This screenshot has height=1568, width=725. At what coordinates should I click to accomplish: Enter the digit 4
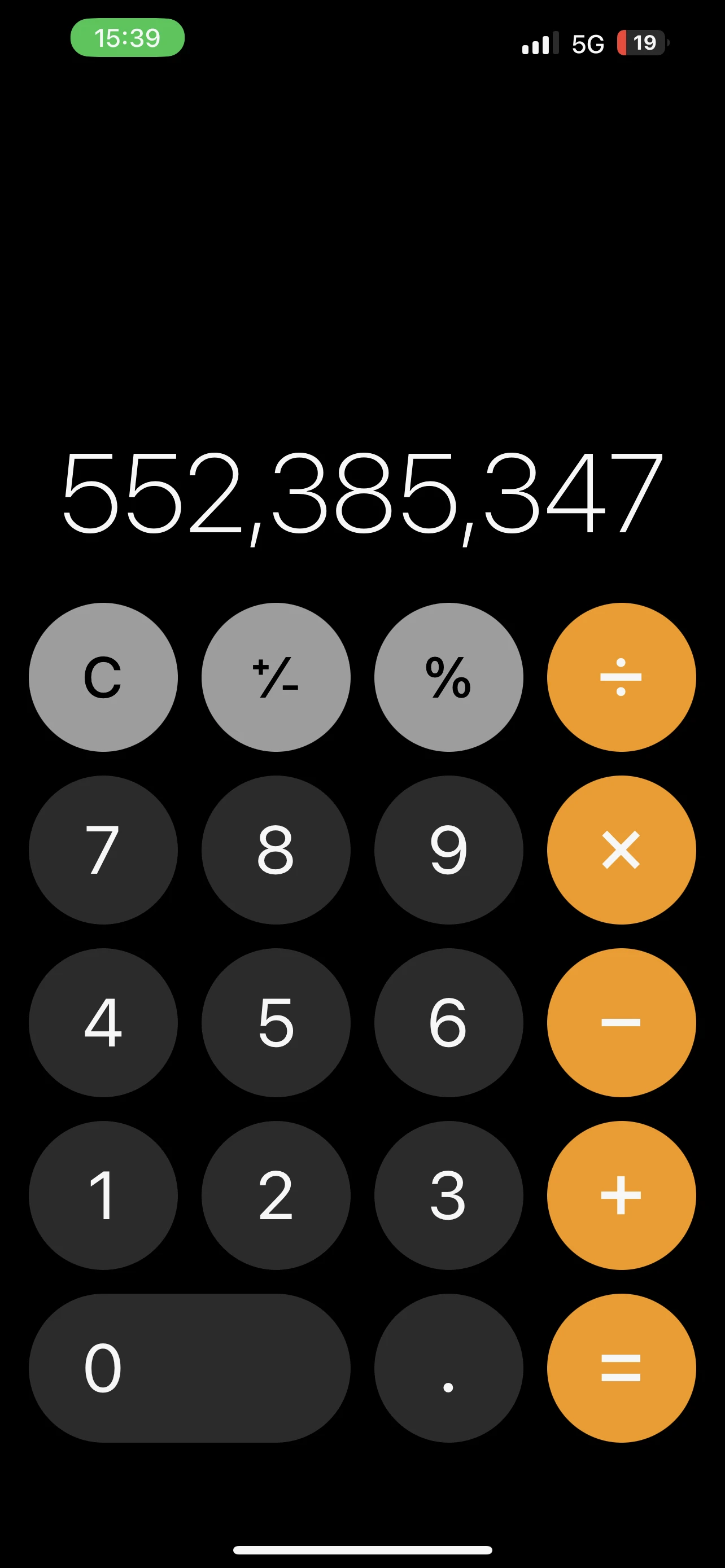pyautogui.click(x=103, y=1023)
